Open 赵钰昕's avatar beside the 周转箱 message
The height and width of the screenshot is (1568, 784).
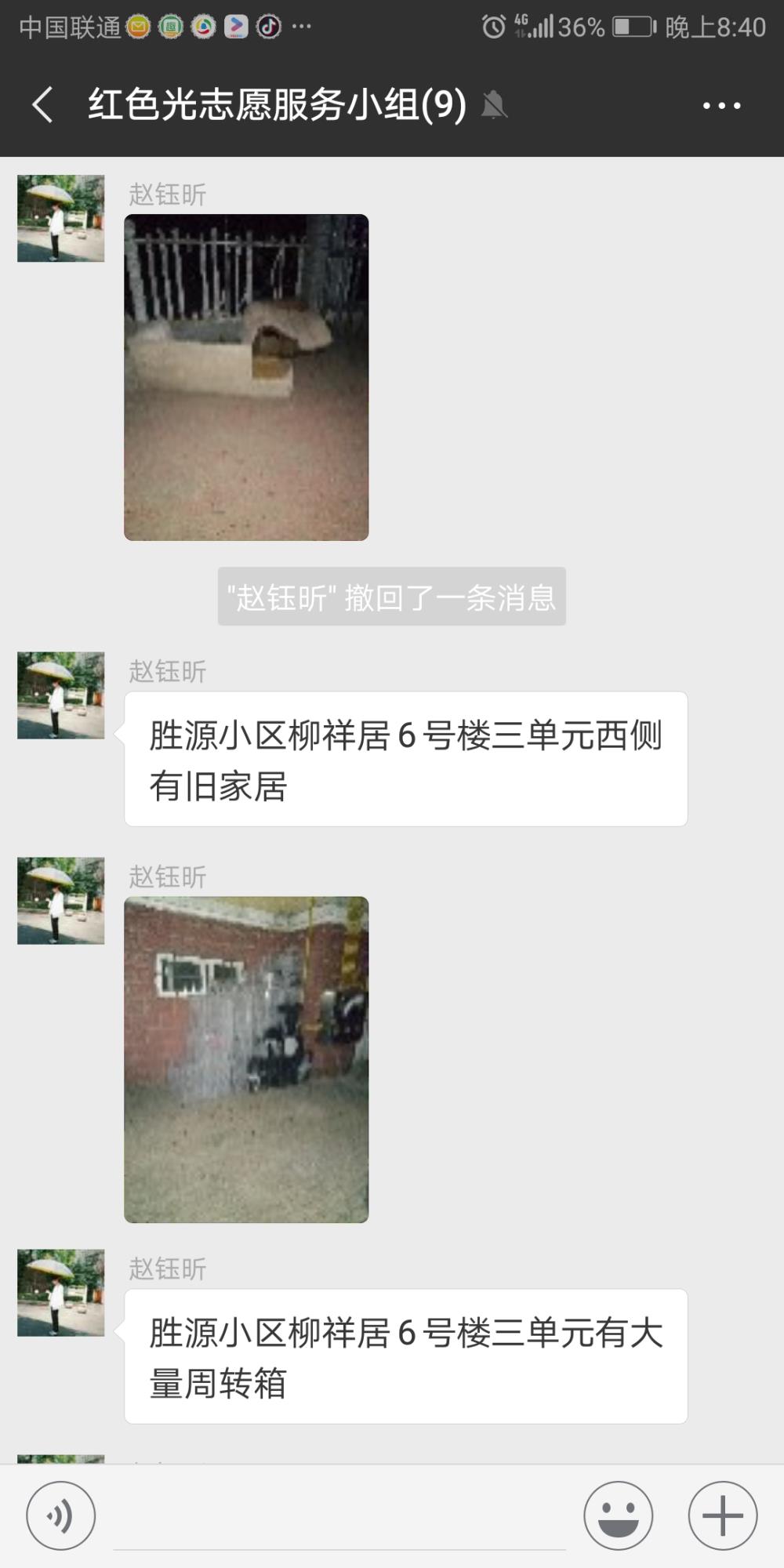tap(61, 1293)
